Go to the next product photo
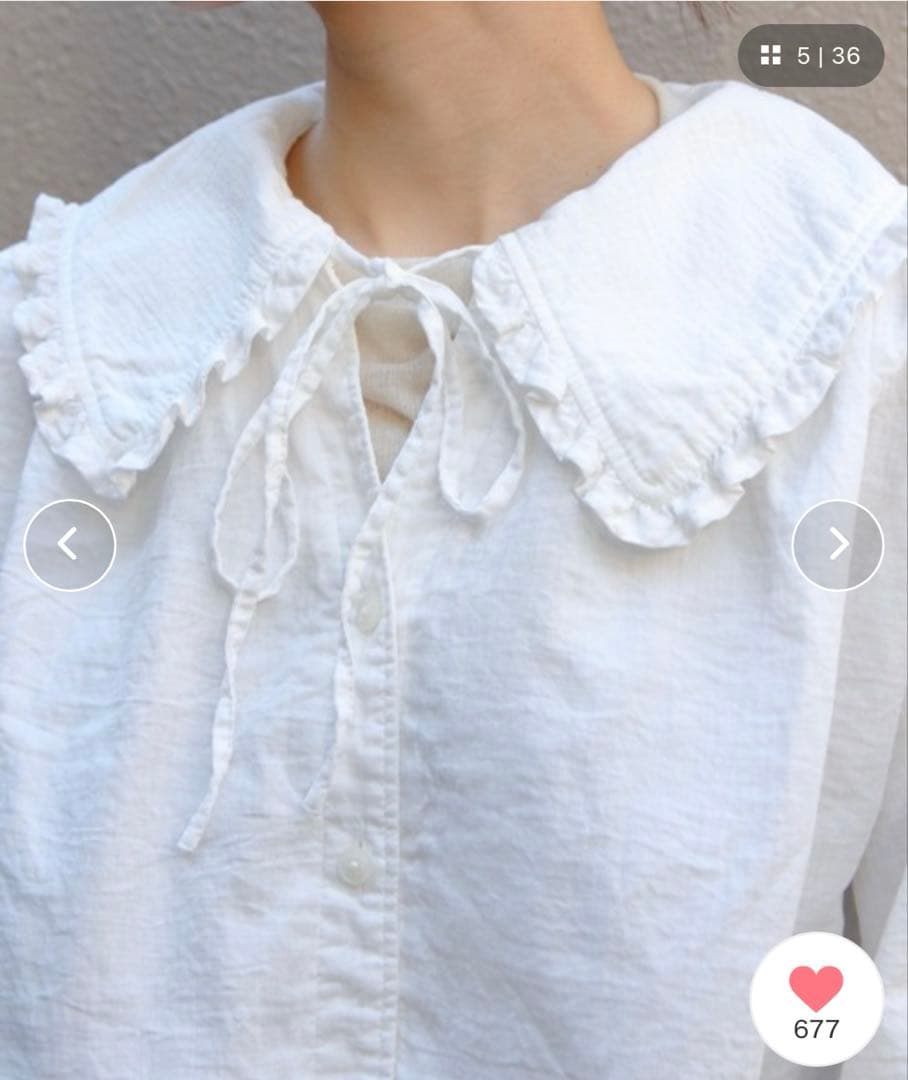 coord(838,545)
